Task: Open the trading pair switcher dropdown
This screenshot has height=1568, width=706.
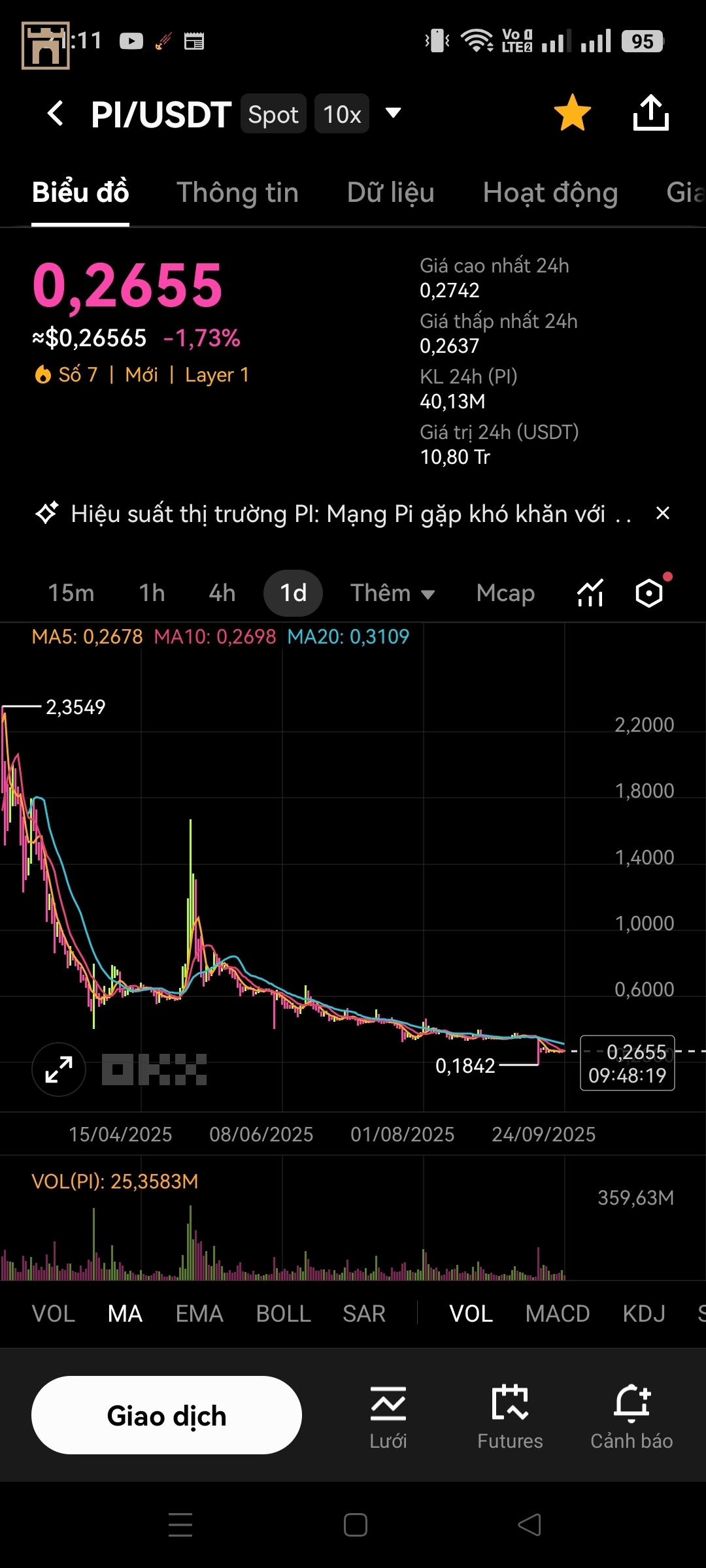Action: pos(393,114)
